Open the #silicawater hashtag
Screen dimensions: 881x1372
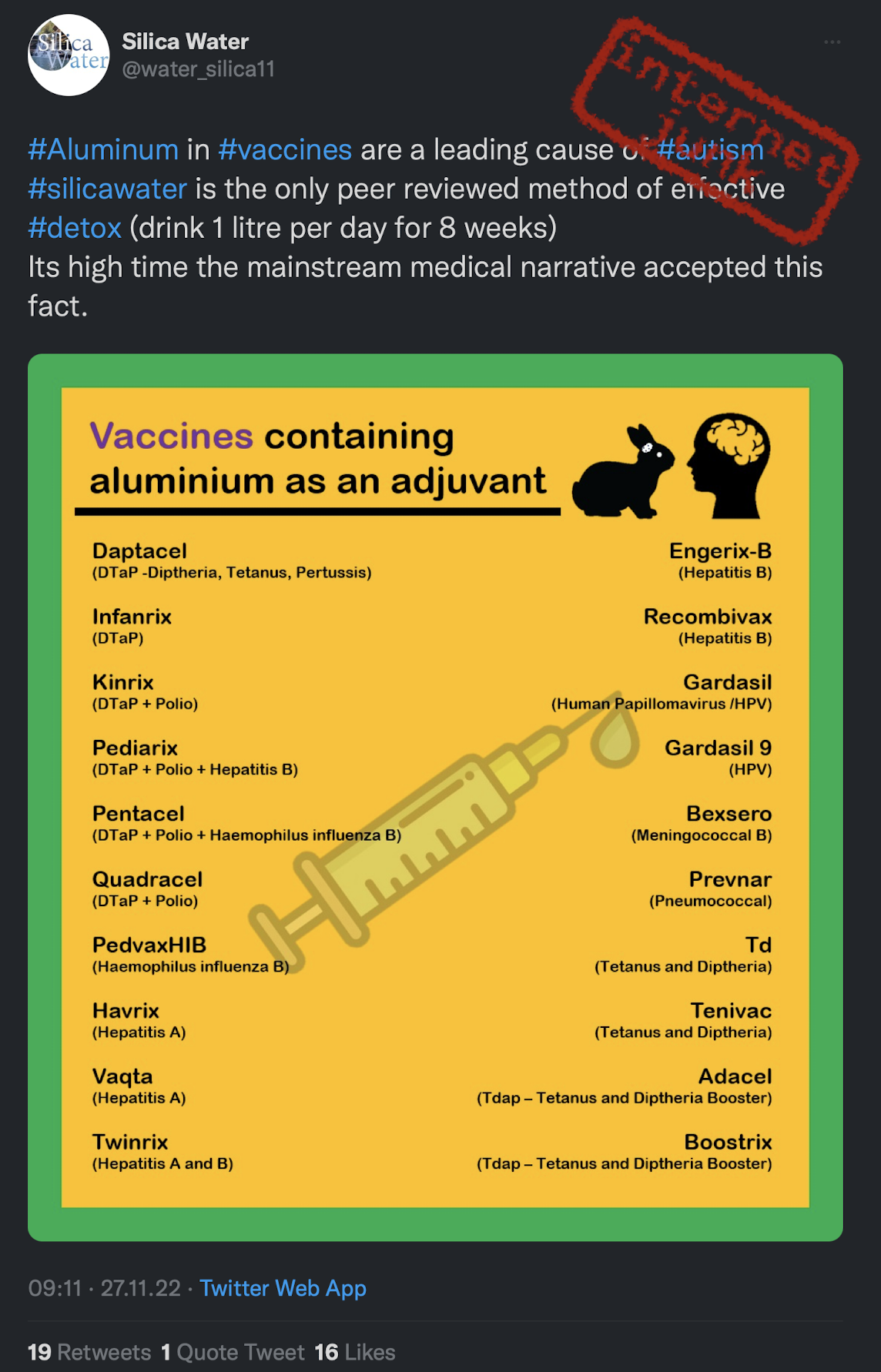(x=107, y=189)
